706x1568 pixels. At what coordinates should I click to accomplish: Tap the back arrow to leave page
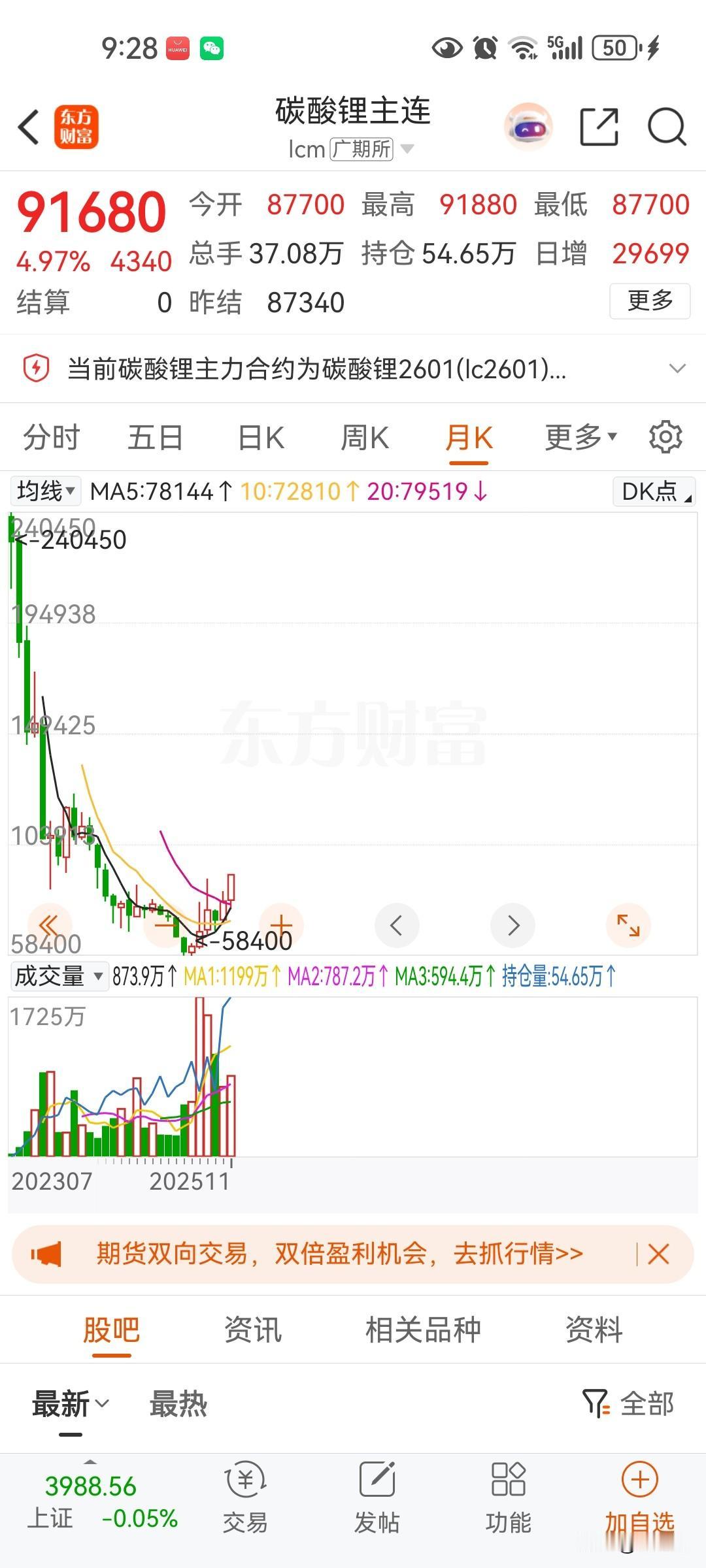(27, 125)
